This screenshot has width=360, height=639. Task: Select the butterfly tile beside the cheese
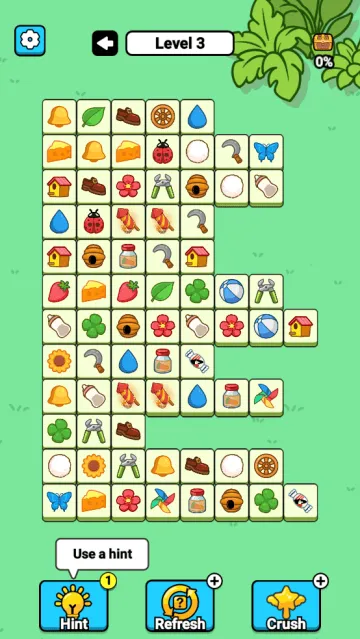click(59, 502)
